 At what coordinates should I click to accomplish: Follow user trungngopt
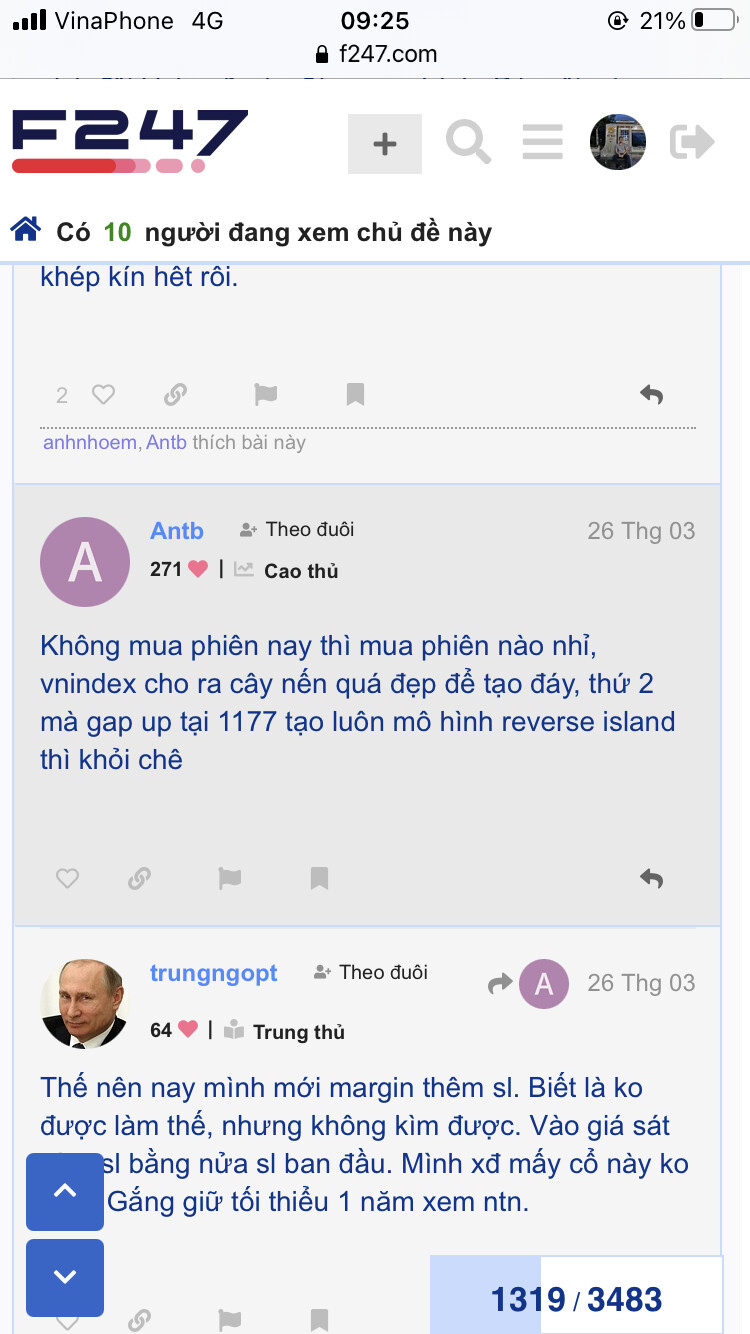tap(371, 972)
